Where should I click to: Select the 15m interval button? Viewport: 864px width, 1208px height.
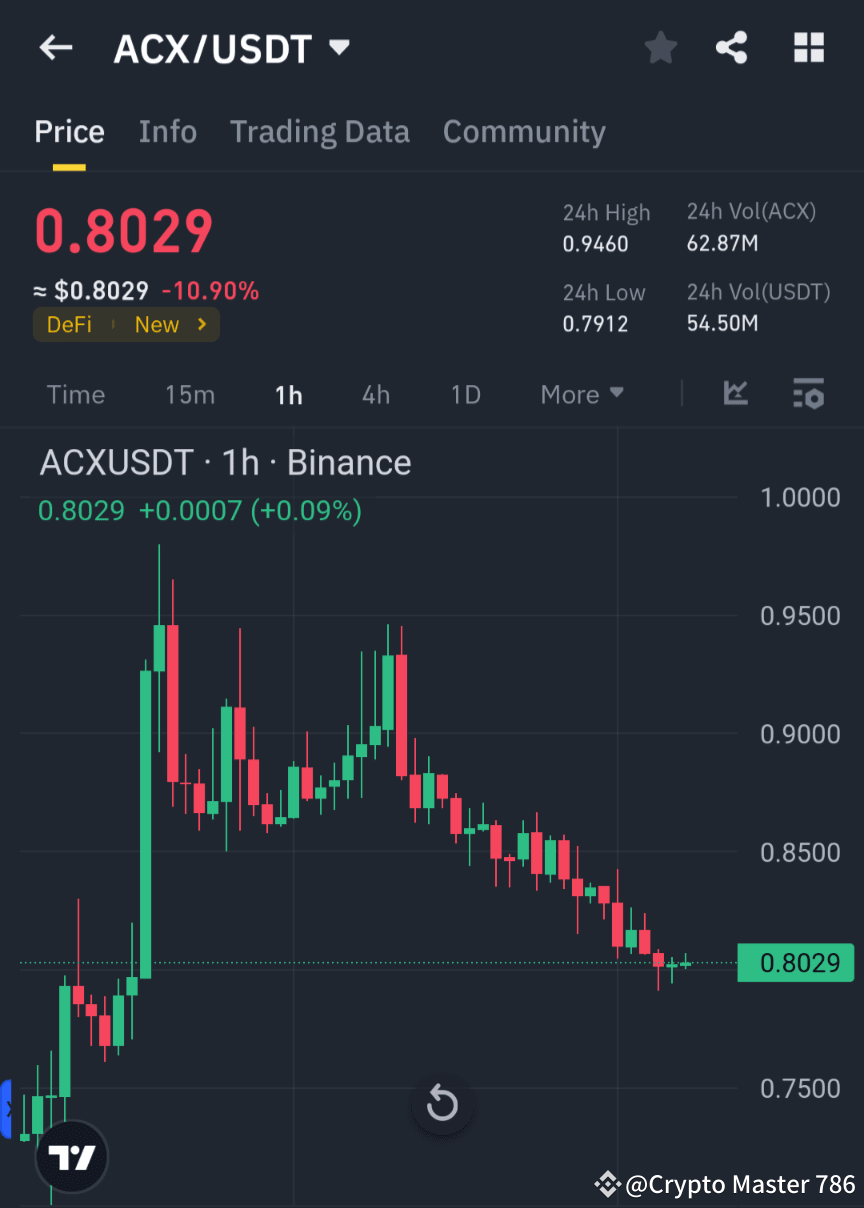pyautogui.click(x=190, y=394)
